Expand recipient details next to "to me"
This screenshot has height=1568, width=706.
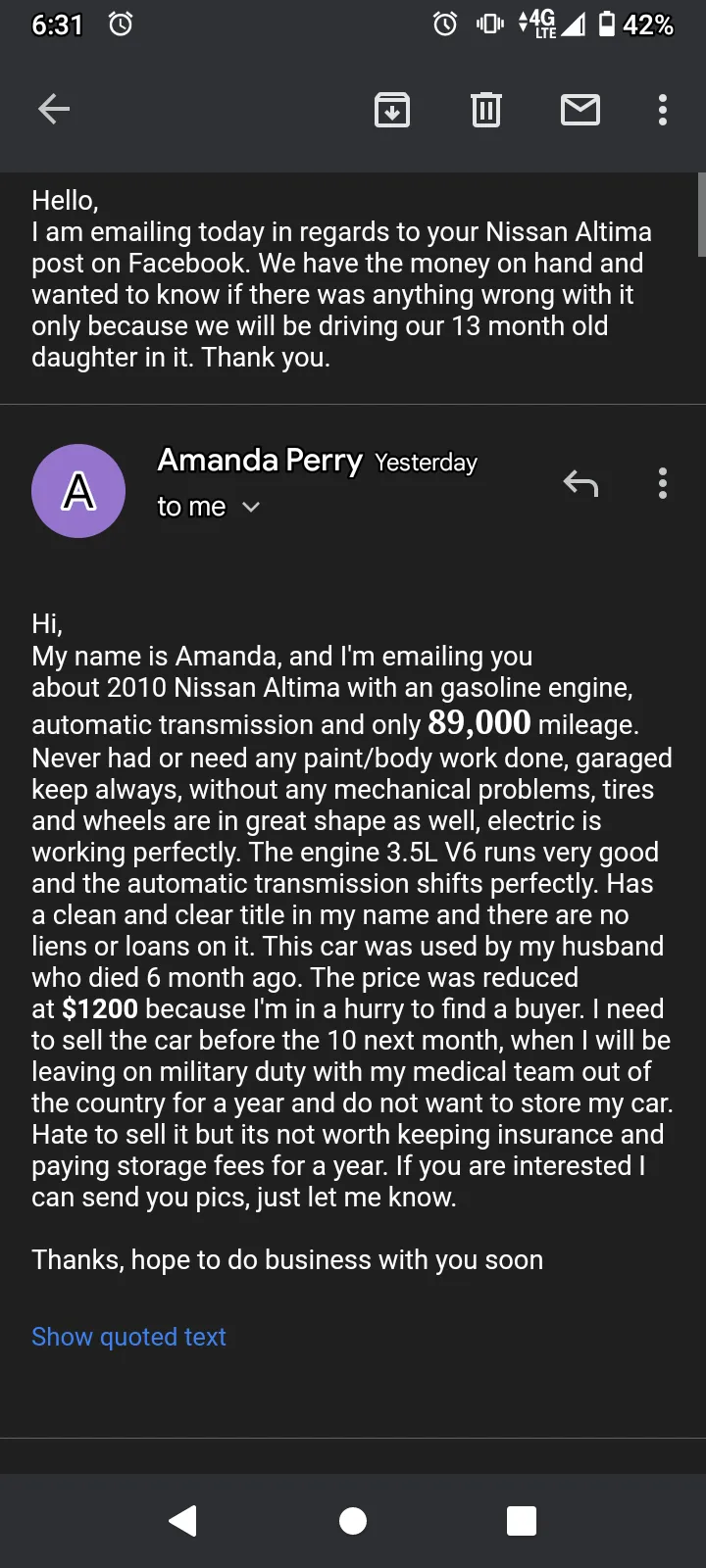coord(251,507)
